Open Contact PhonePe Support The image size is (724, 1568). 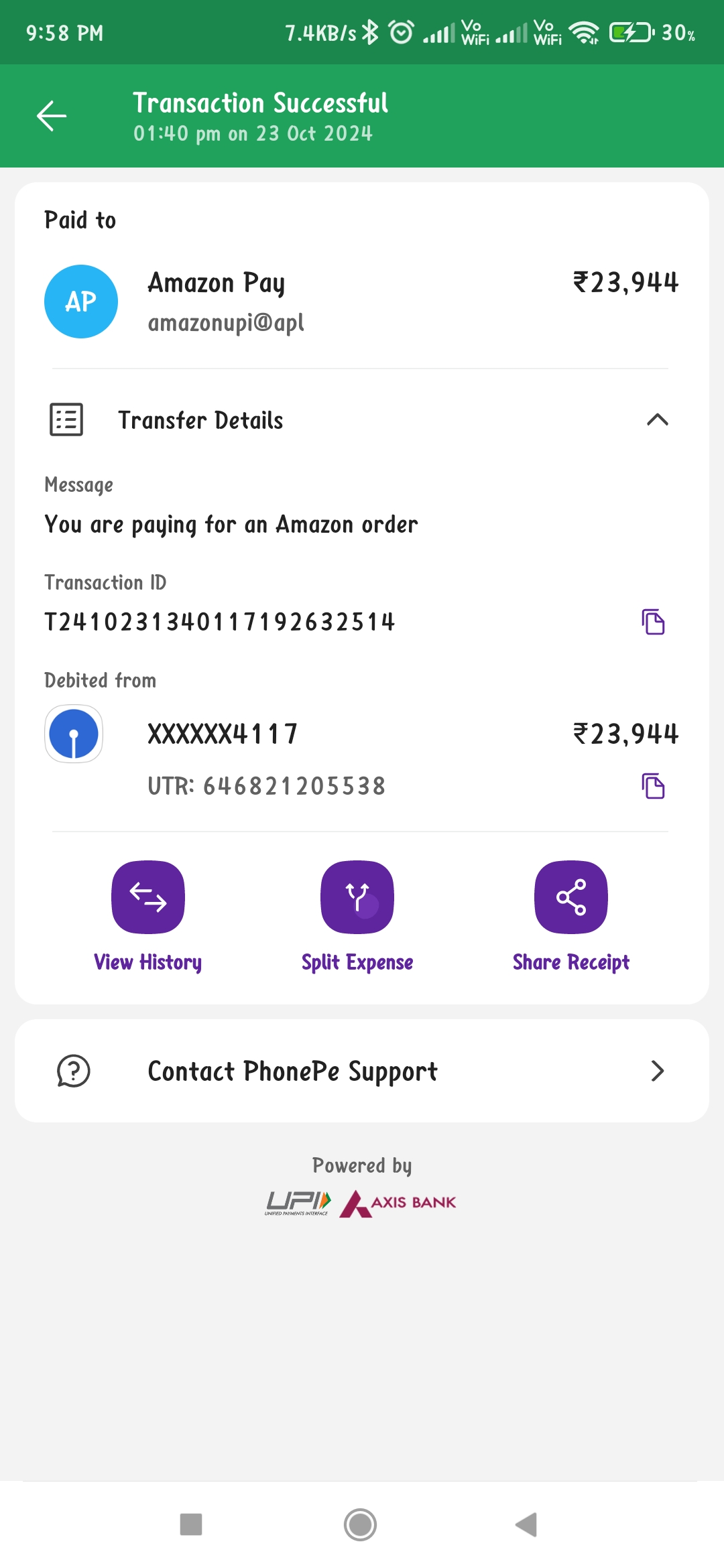[362, 1071]
